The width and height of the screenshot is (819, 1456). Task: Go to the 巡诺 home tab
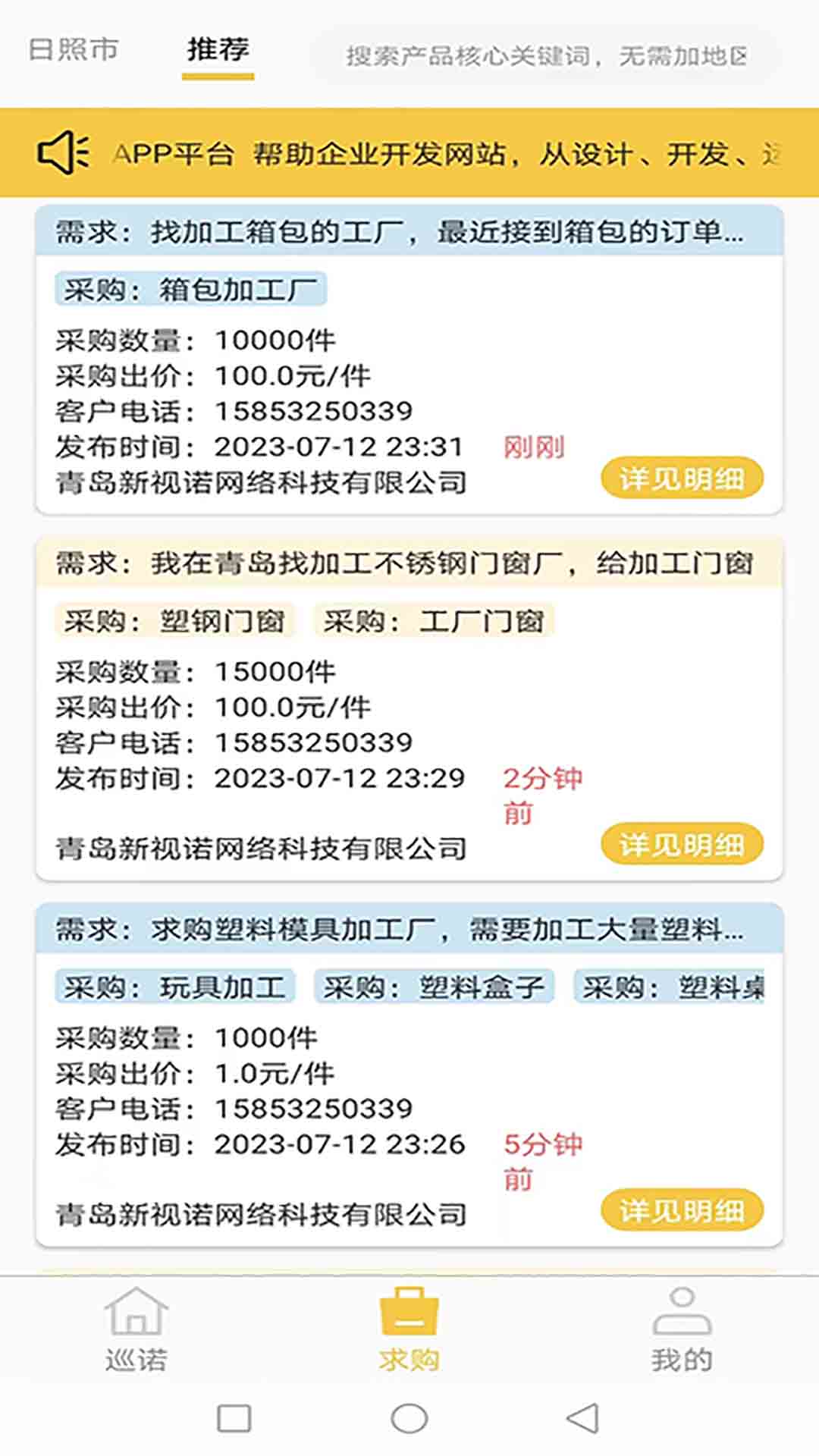tap(136, 1329)
